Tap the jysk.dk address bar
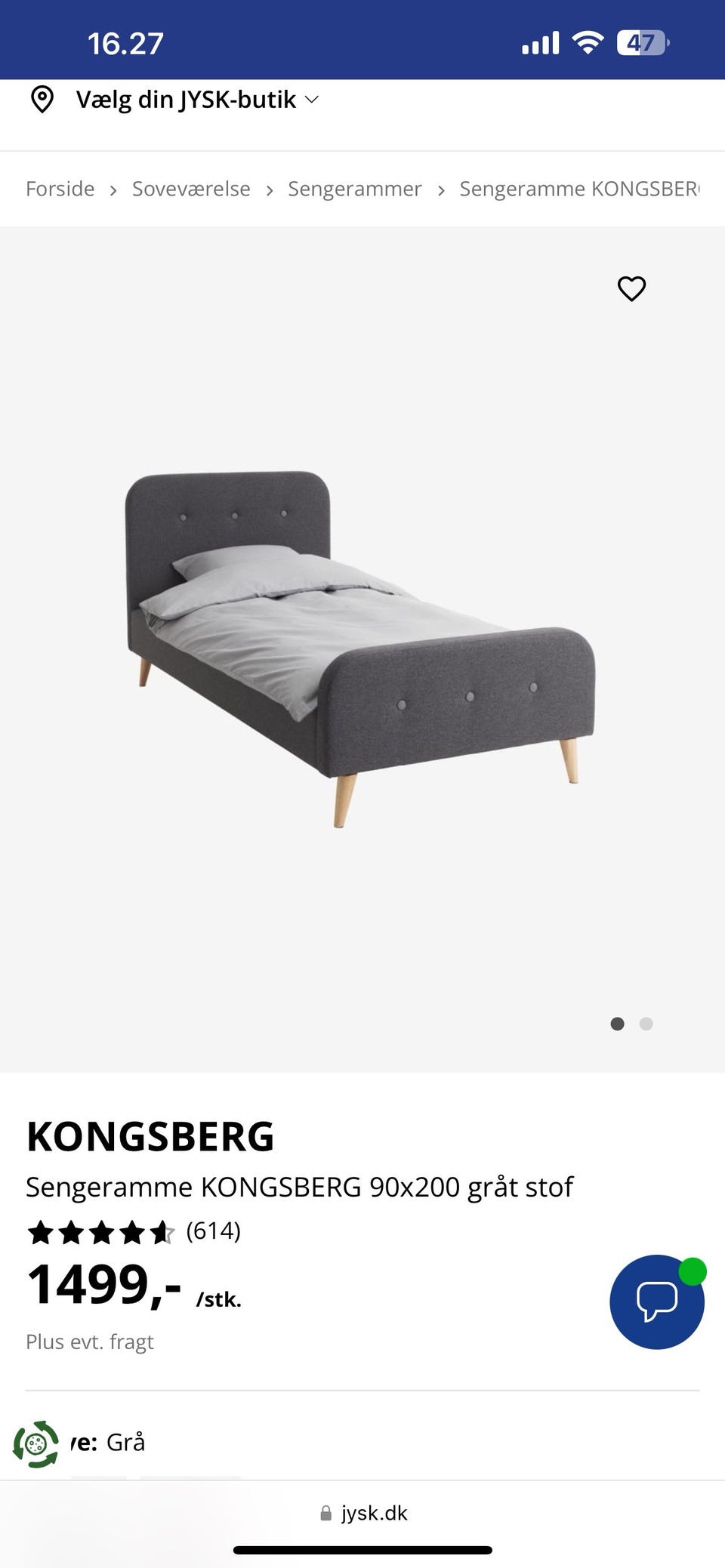Screen dimensions: 725x1568 pyautogui.click(x=364, y=1513)
